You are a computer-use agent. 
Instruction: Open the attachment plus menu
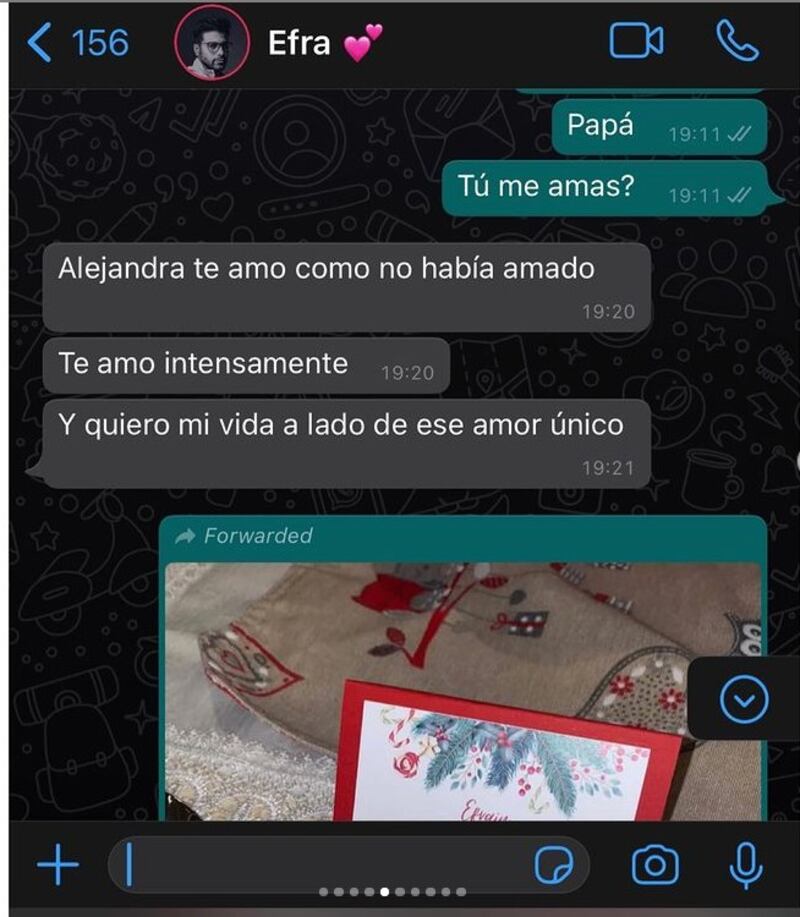click(x=57, y=864)
